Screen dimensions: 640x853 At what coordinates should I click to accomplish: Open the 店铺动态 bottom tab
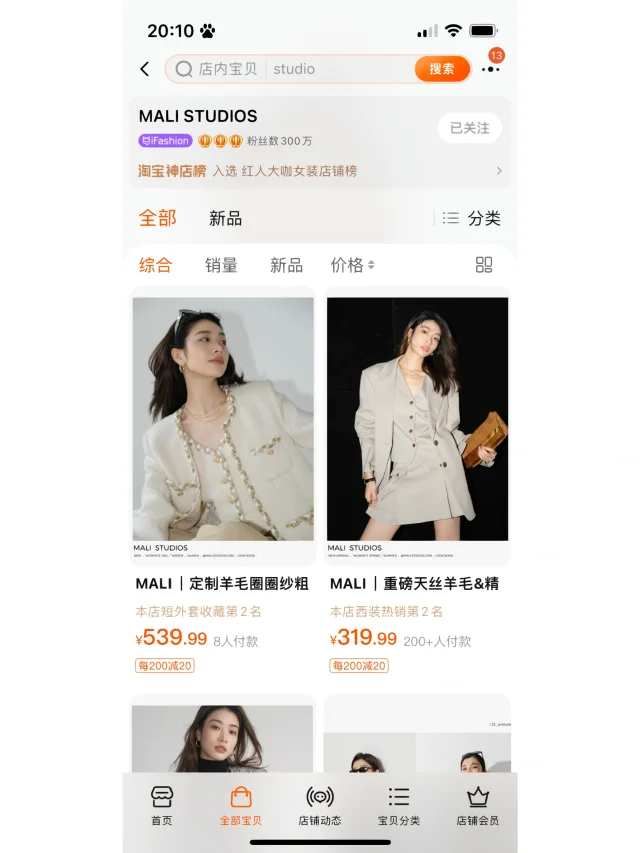click(319, 806)
